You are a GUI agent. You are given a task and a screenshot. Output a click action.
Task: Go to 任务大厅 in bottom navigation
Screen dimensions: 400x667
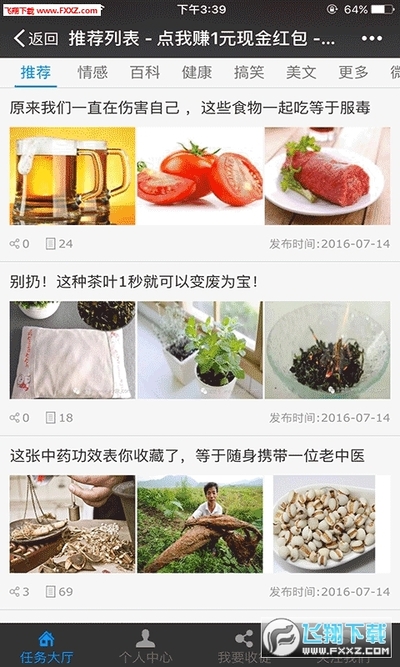click(x=46, y=647)
